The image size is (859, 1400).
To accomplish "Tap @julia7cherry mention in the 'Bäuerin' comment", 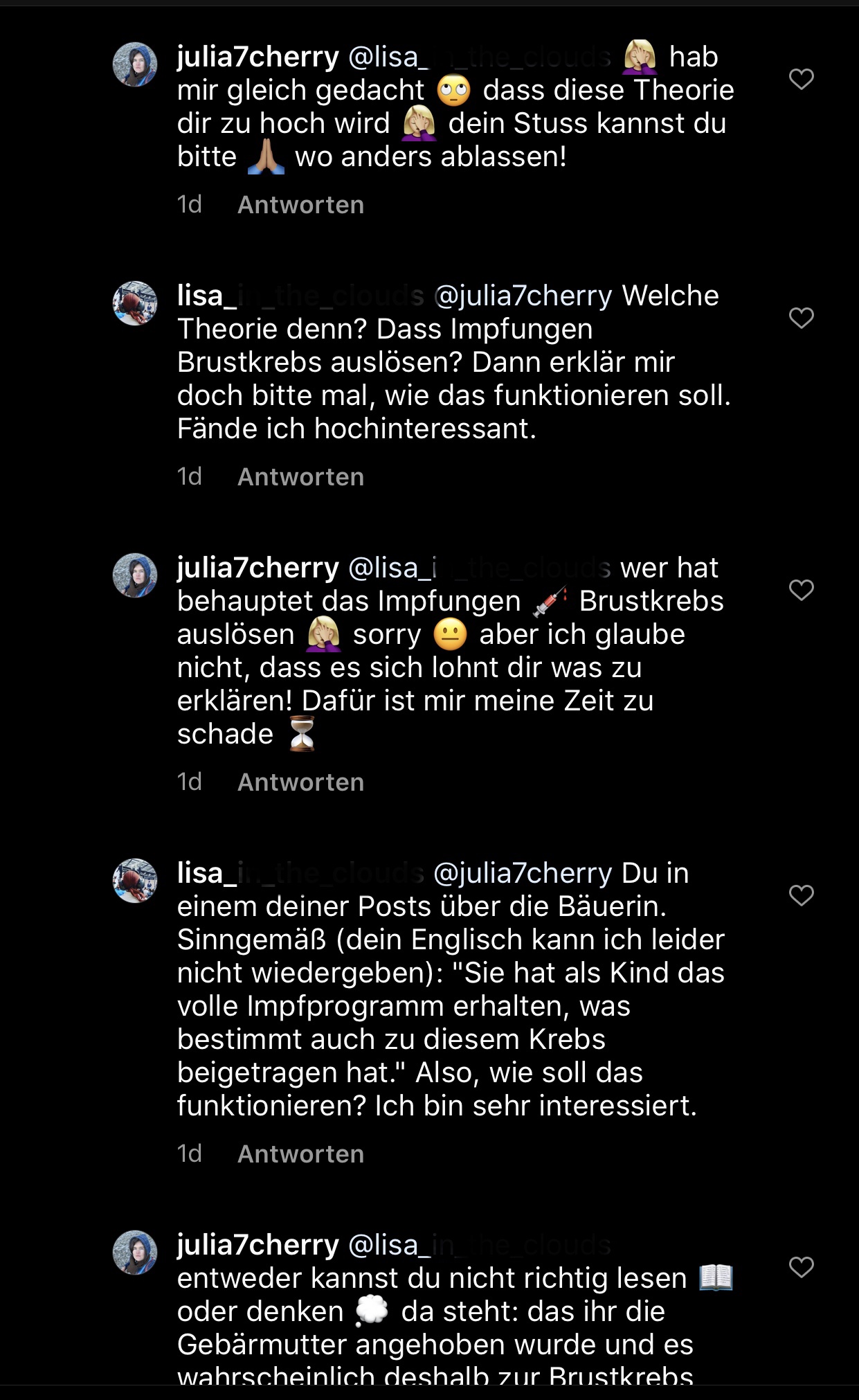I will click(523, 874).
